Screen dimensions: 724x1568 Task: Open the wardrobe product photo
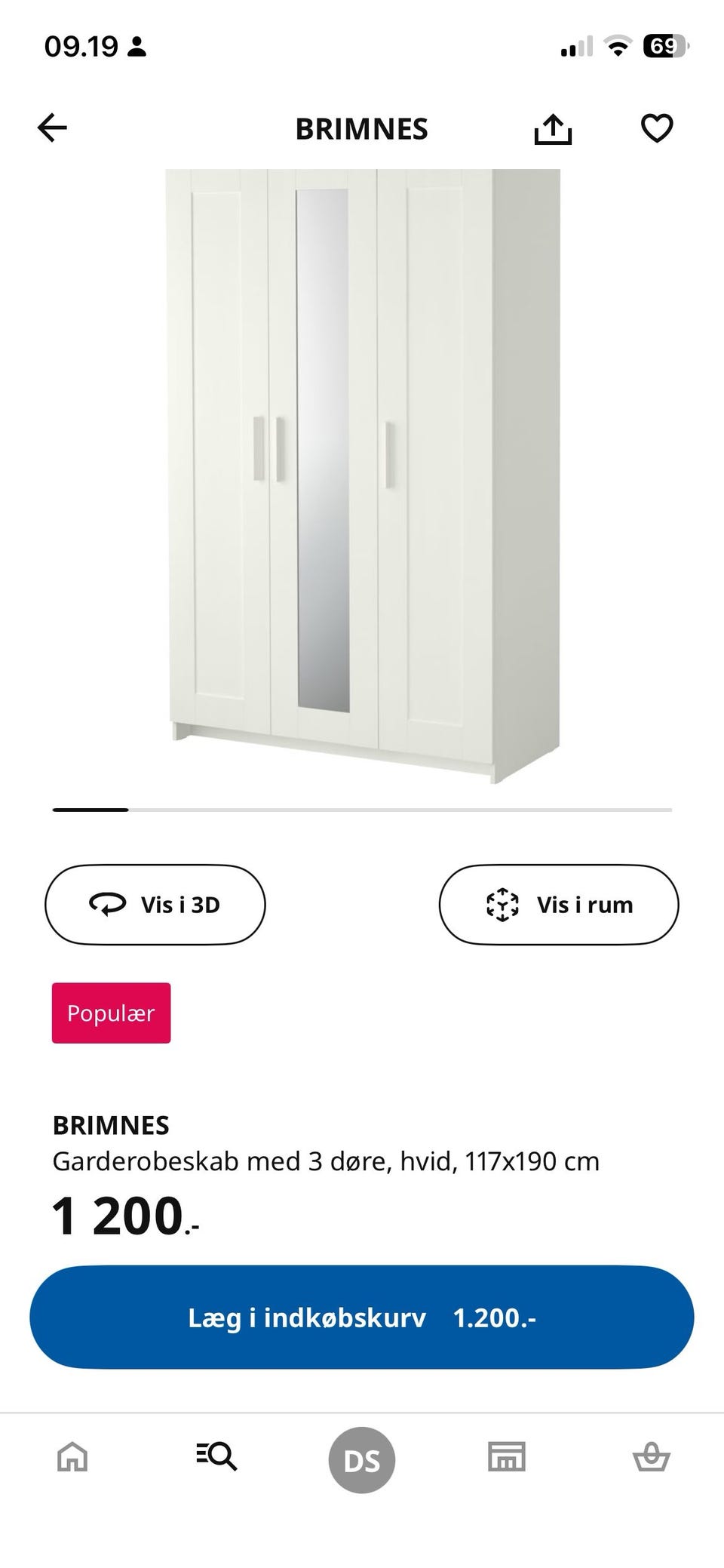[x=360, y=468]
